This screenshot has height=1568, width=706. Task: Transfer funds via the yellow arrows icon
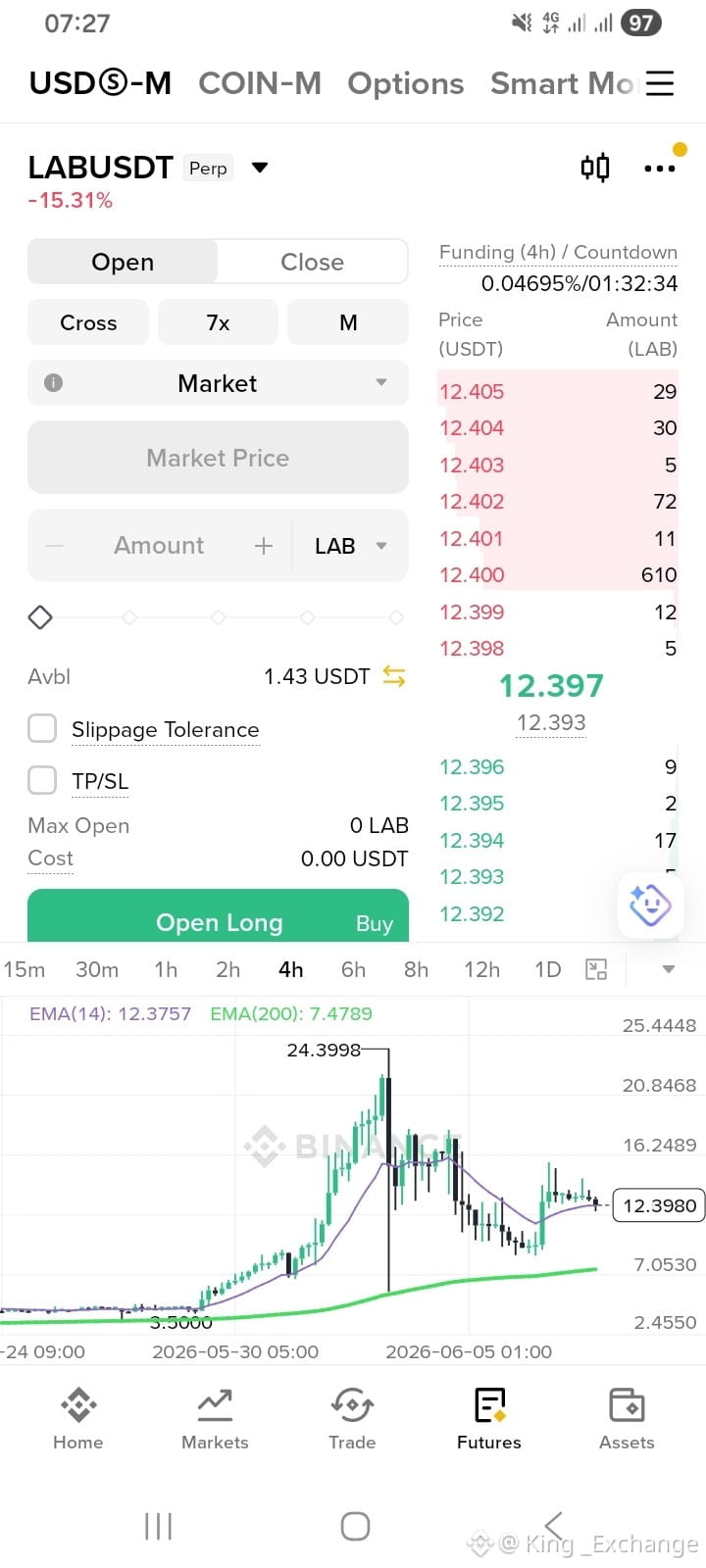[x=394, y=676]
